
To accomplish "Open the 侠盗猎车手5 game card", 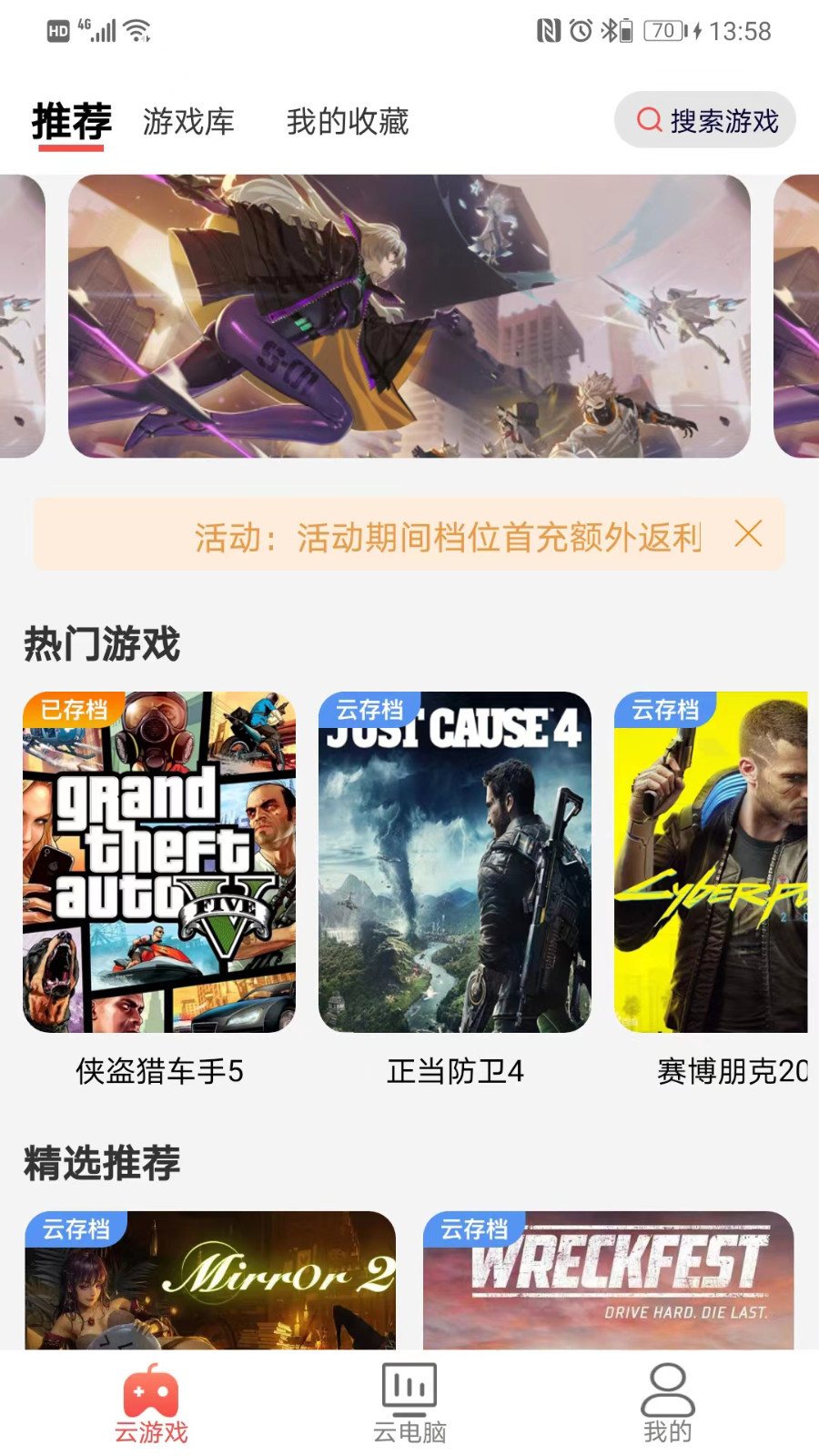I will pyautogui.click(x=160, y=864).
